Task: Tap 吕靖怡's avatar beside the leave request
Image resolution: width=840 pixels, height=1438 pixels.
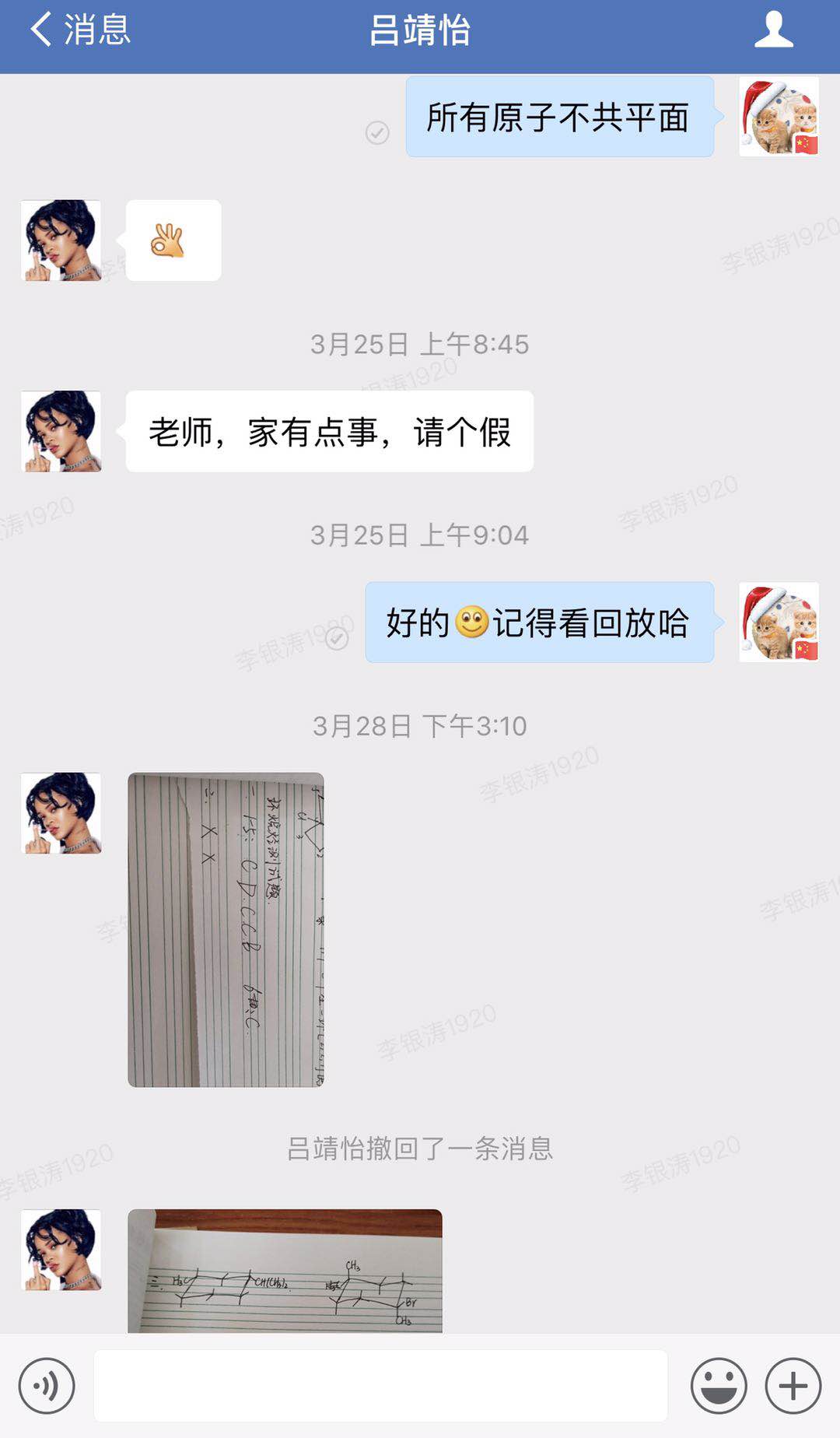Action: tap(61, 431)
